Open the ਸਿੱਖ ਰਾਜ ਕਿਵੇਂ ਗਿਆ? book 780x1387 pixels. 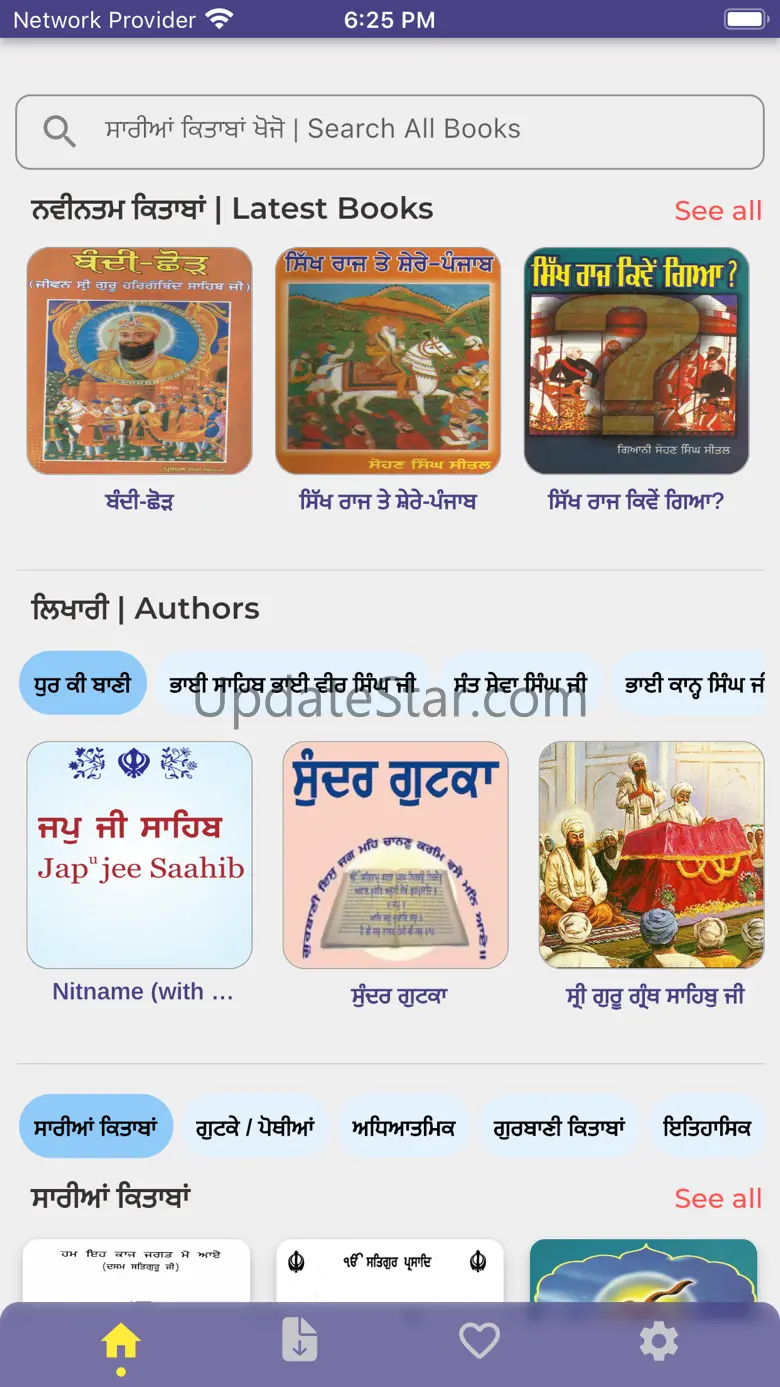point(636,361)
